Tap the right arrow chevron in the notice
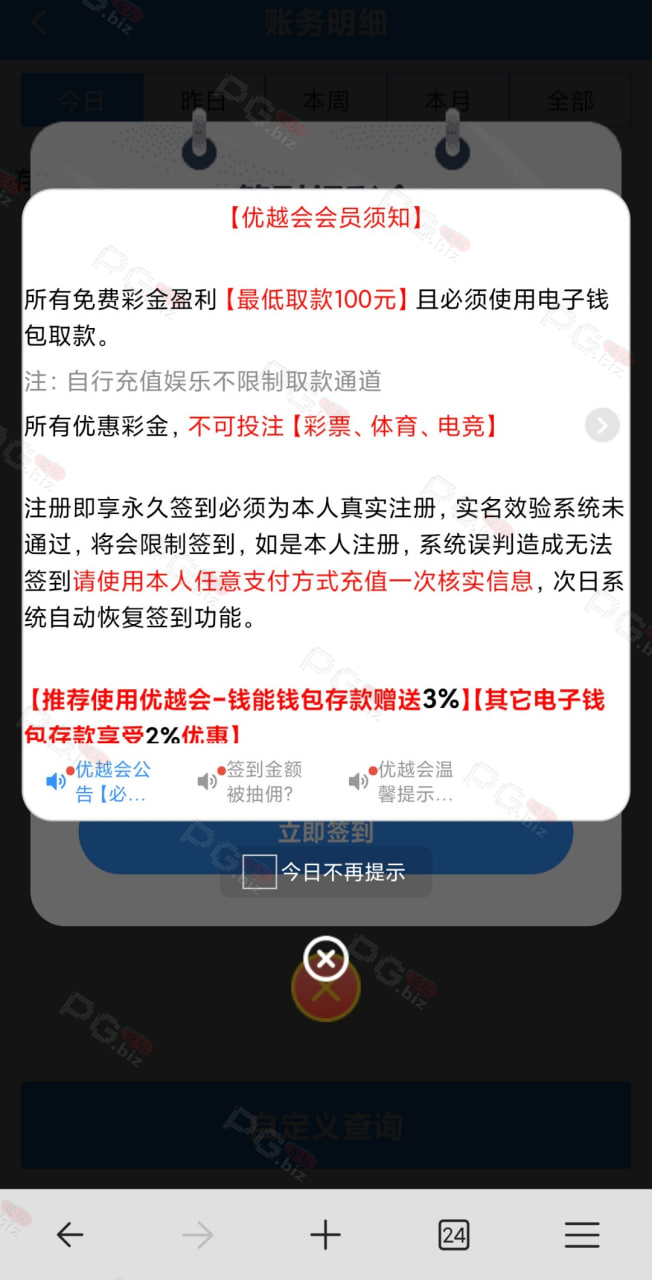This screenshot has height=1280, width=652. click(602, 426)
